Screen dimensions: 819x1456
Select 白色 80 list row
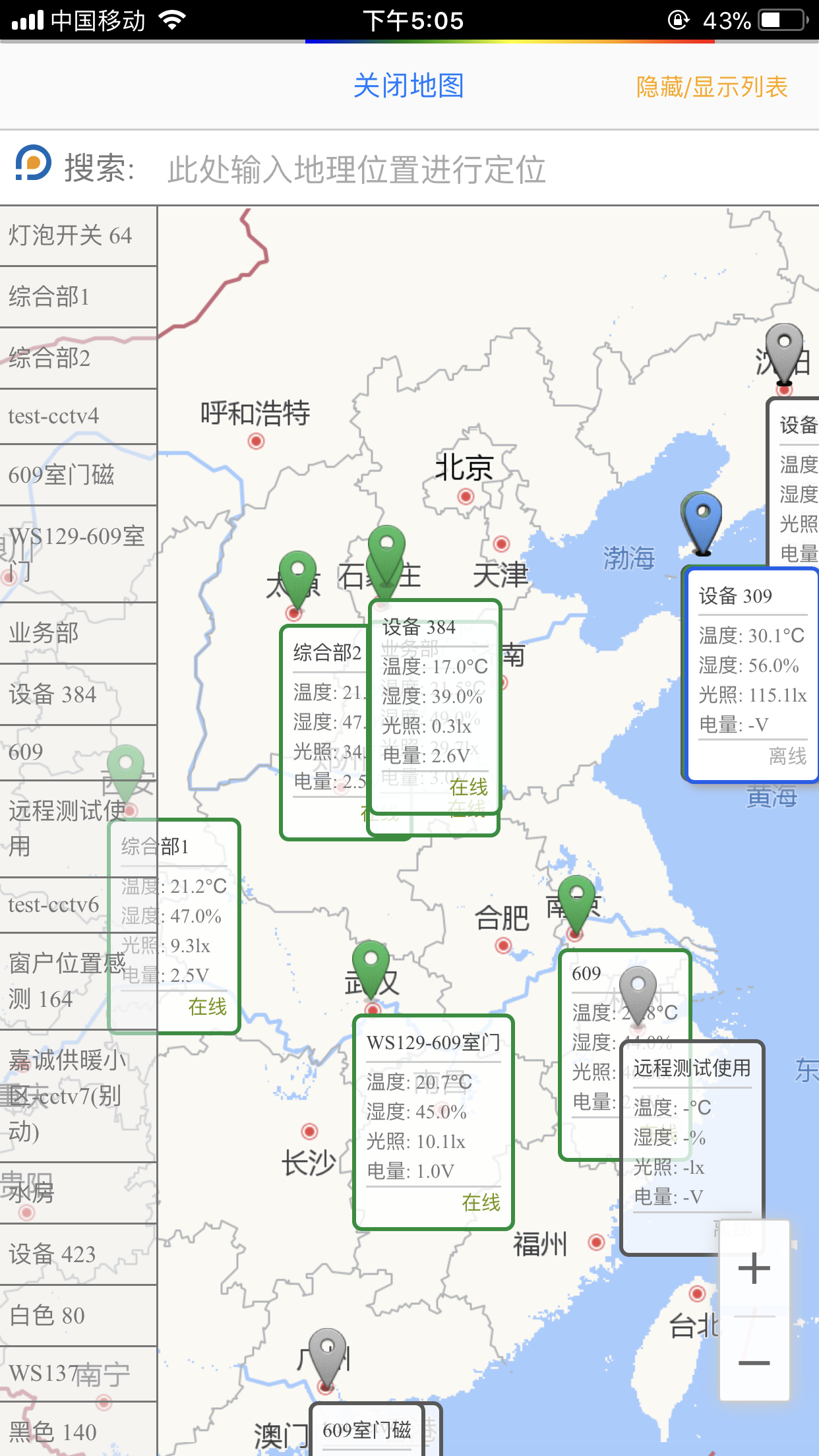click(x=78, y=1316)
